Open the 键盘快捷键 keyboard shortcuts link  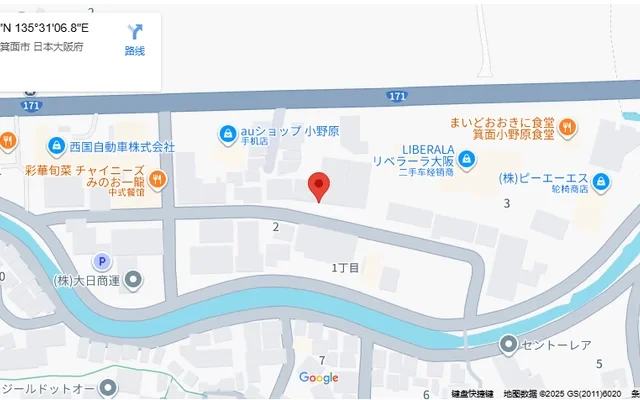[x=472, y=393]
